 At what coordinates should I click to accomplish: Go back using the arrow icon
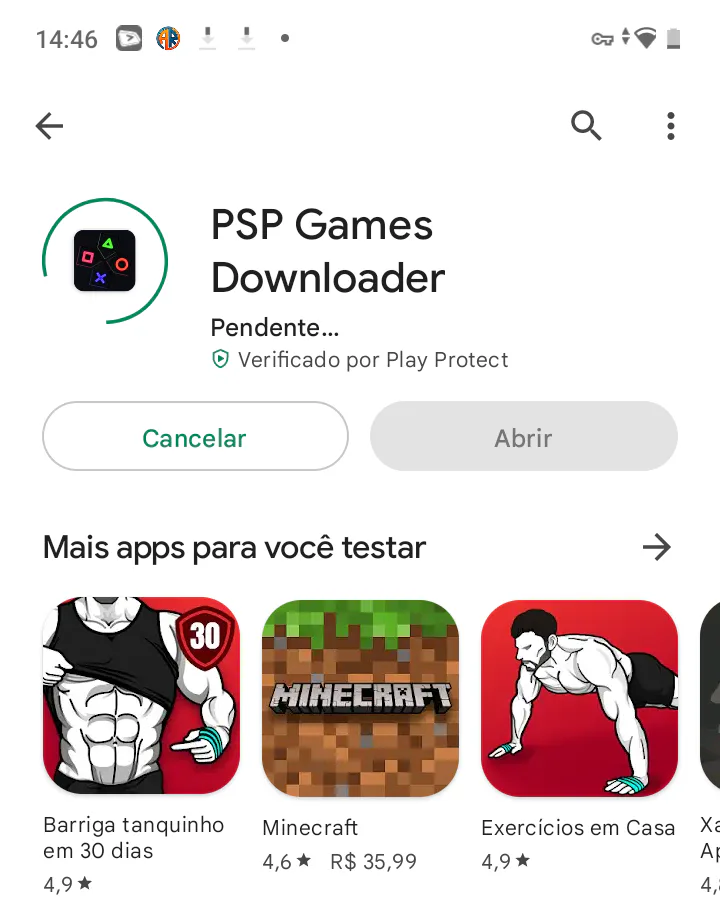49,126
